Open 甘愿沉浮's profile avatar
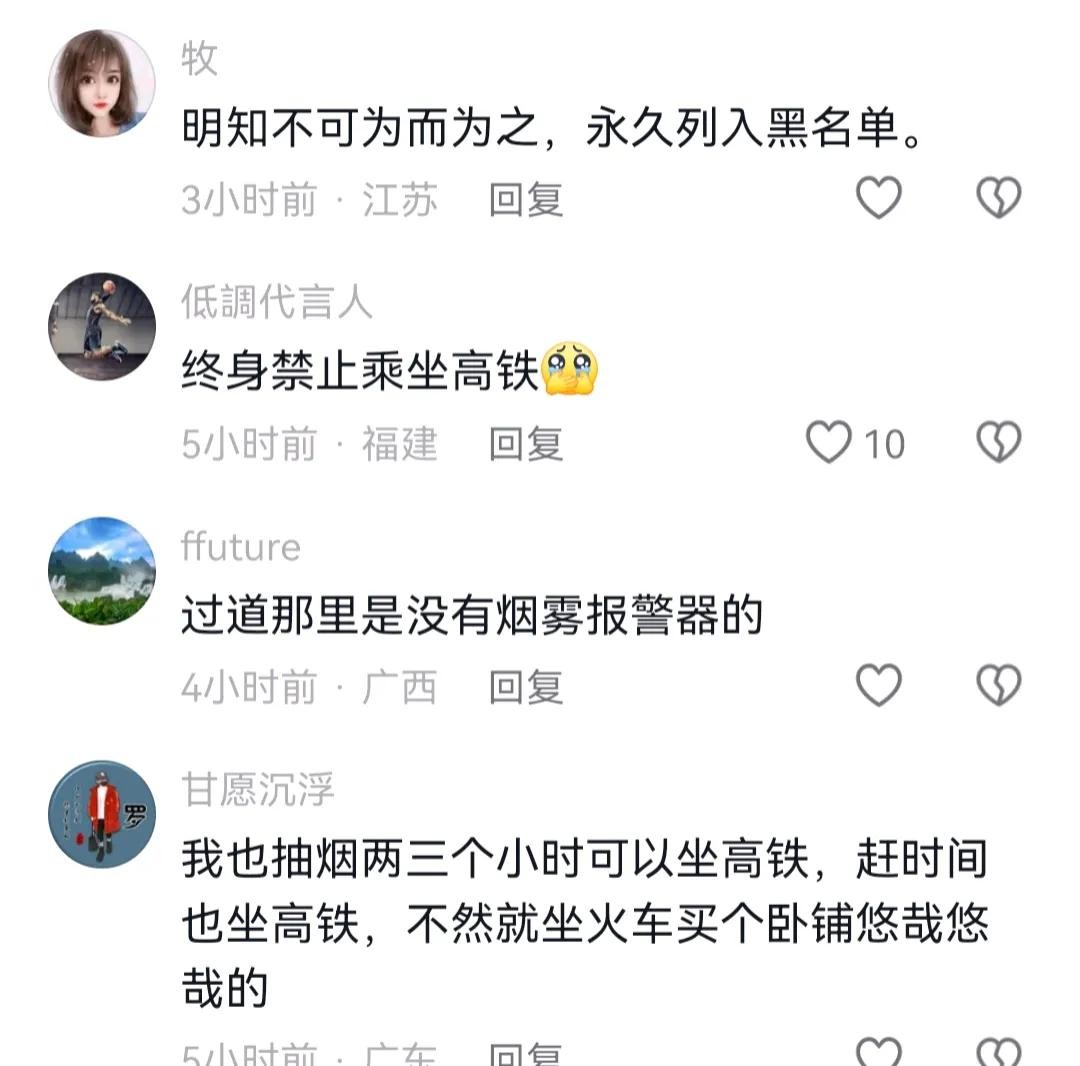Image resolution: width=1080 pixels, height=1066 pixels. [102, 815]
